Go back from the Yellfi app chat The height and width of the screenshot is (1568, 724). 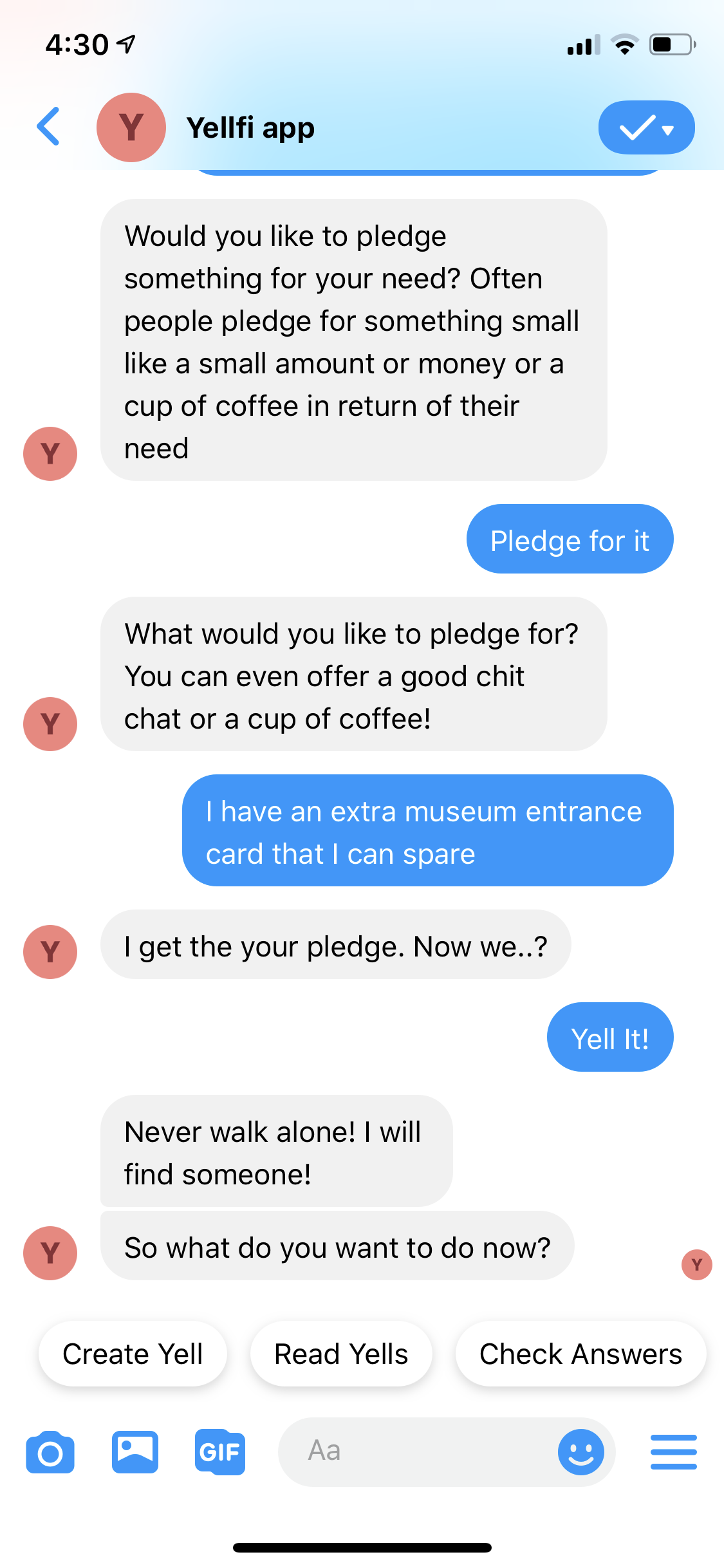pos(49,127)
